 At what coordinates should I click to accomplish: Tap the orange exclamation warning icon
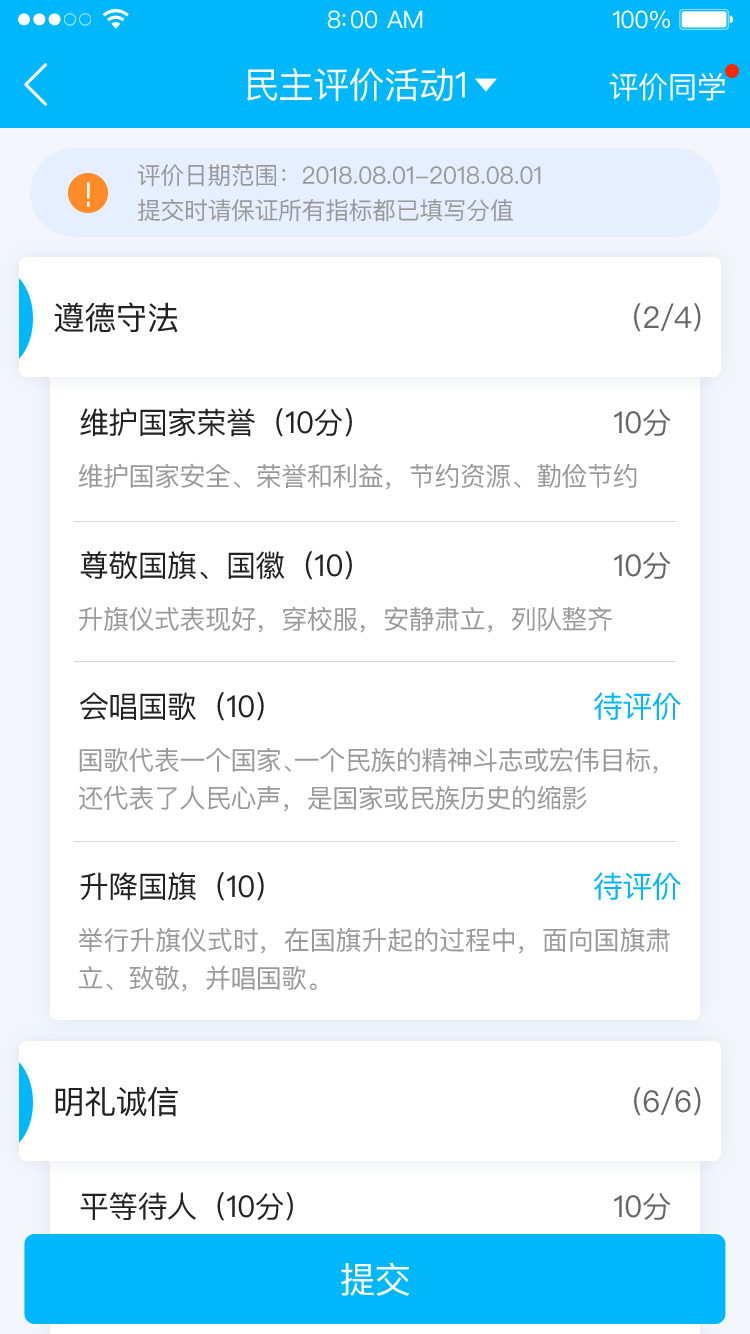pyautogui.click(x=89, y=194)
